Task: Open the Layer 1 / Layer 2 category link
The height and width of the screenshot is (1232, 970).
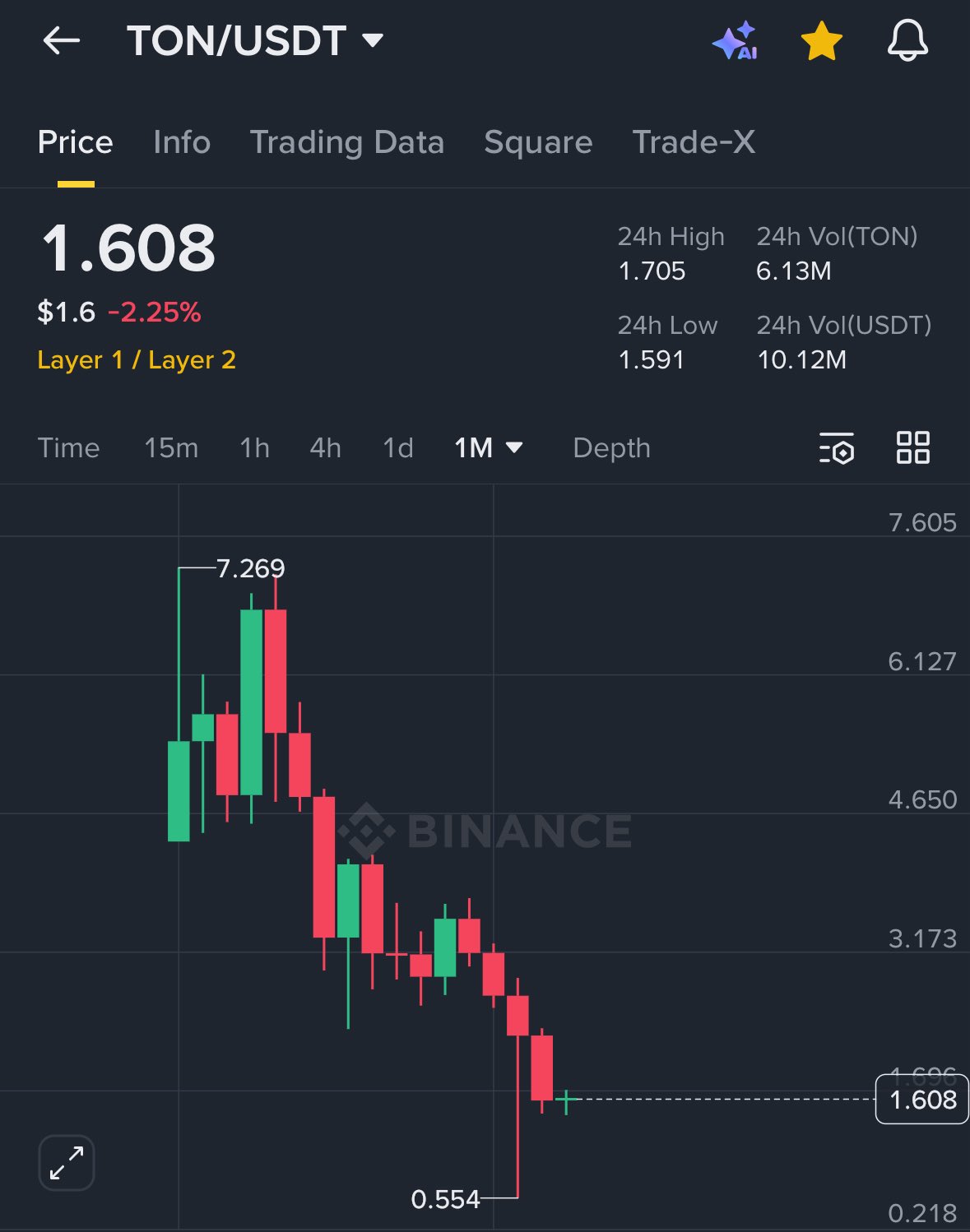Action: 137,360
